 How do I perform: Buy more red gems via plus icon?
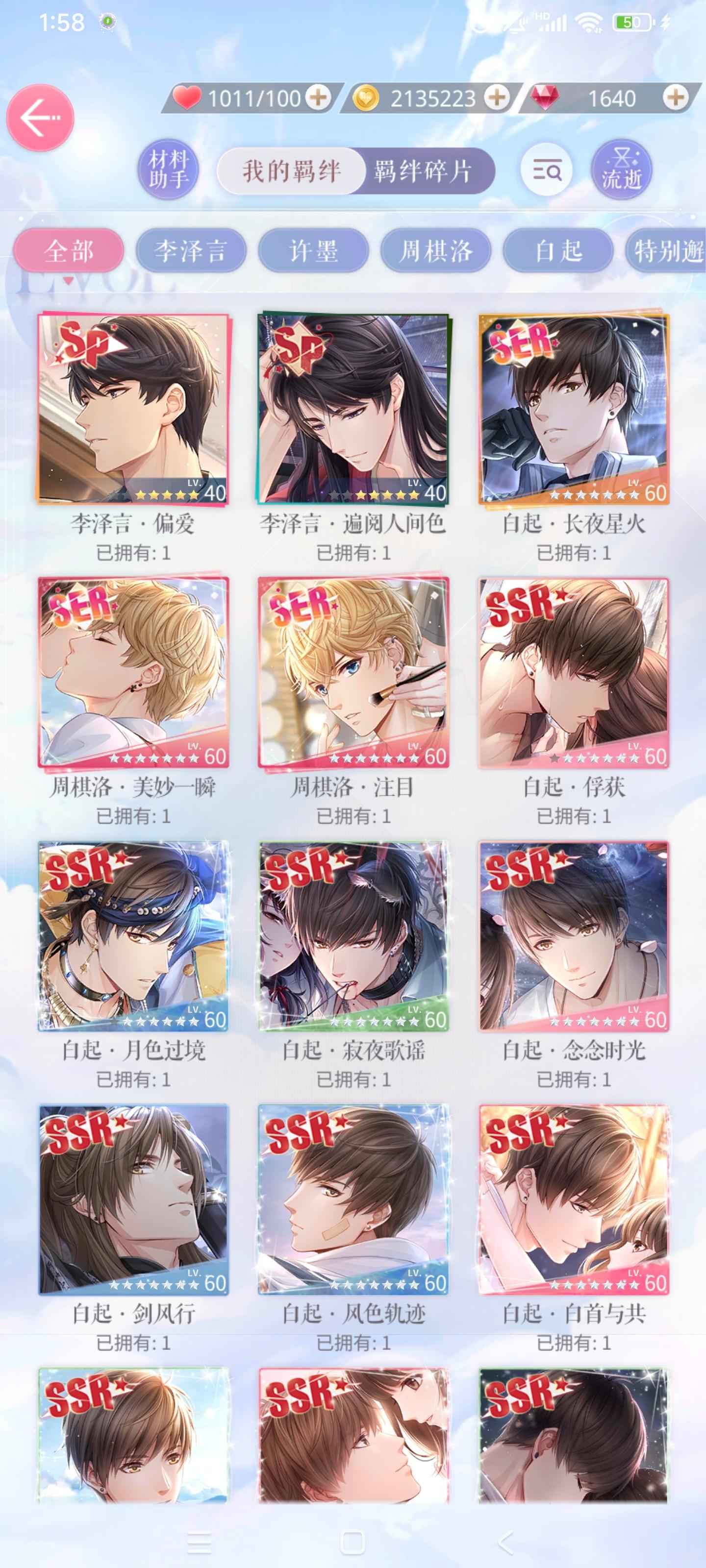click(x=675, y=98)
